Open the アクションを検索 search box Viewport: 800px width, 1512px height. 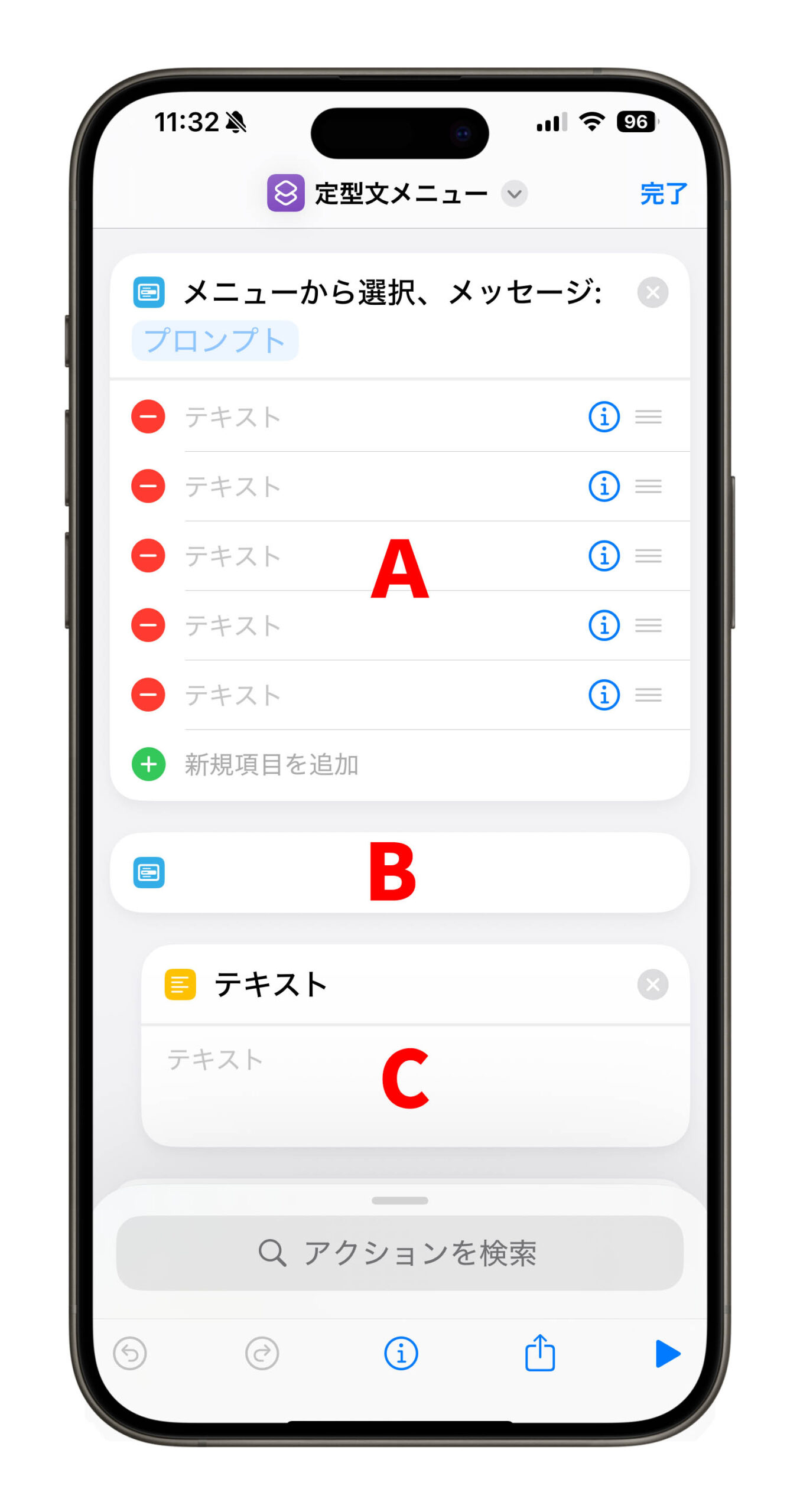399,1252
